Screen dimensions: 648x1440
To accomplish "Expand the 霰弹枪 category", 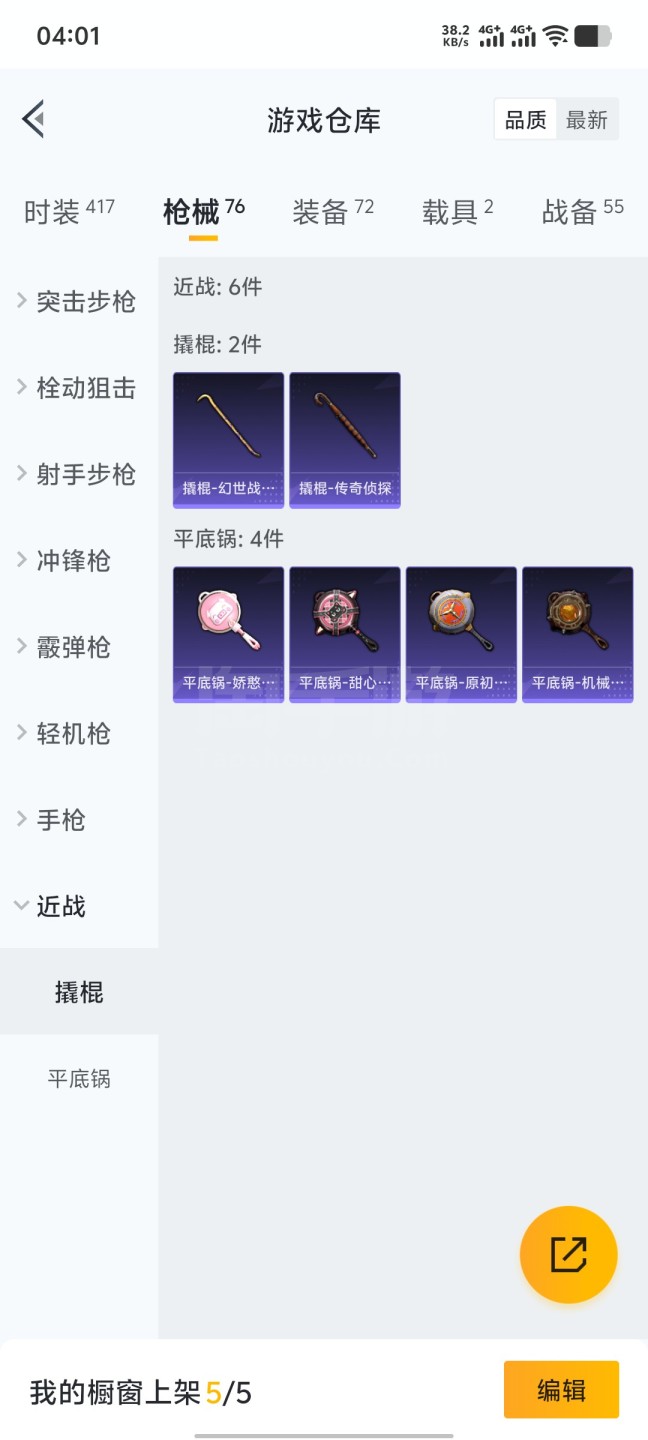I will pyautogui.click(x=79, y=647).
